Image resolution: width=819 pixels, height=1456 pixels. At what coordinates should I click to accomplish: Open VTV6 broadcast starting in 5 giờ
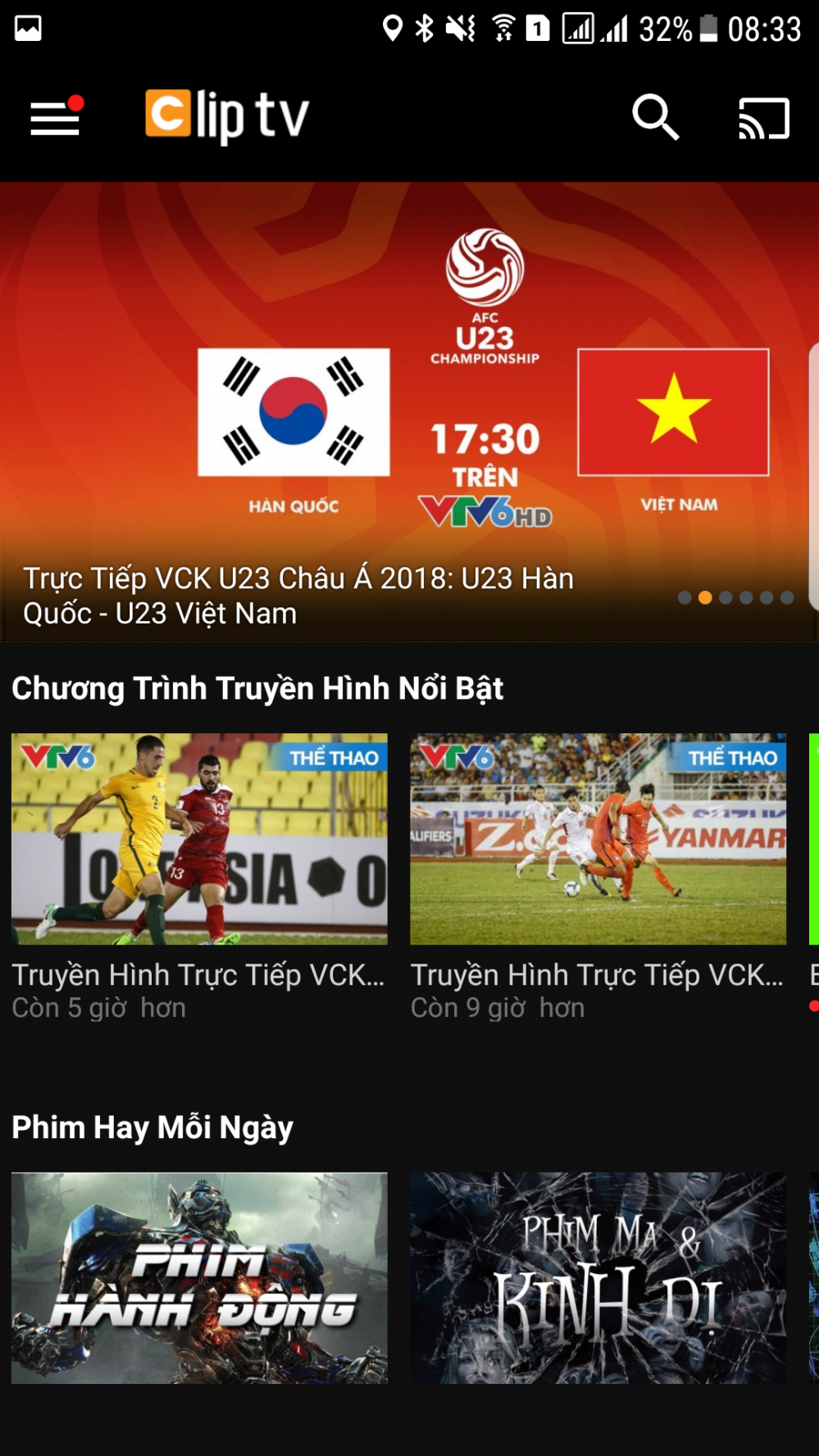click(x=199, y=839)
